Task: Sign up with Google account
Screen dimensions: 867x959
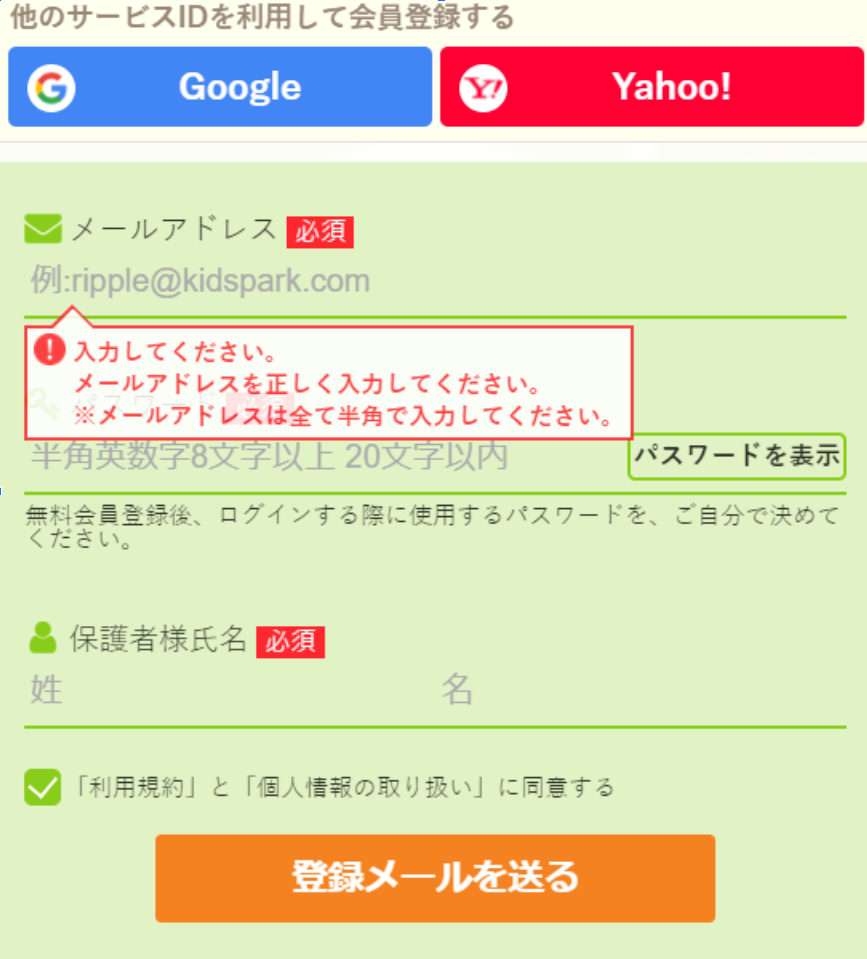Action: click(220, 87)
